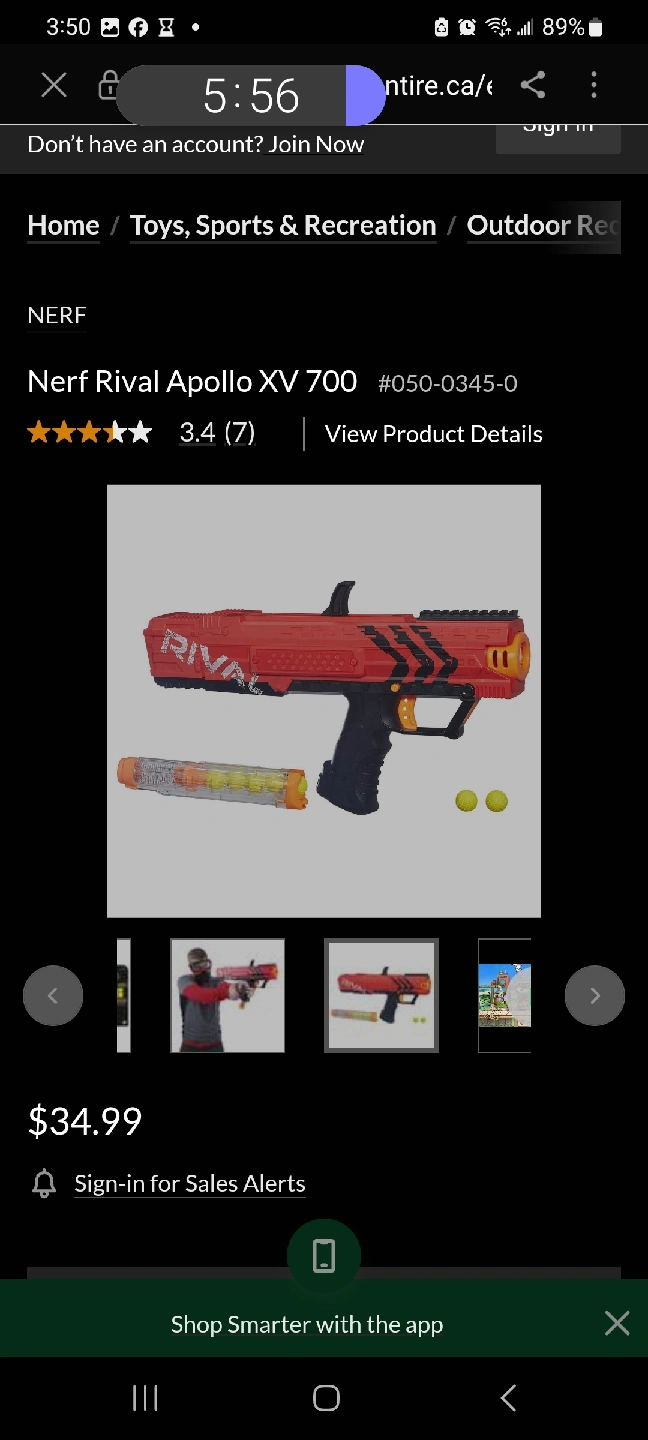Dismiss the app banner

617,1324
